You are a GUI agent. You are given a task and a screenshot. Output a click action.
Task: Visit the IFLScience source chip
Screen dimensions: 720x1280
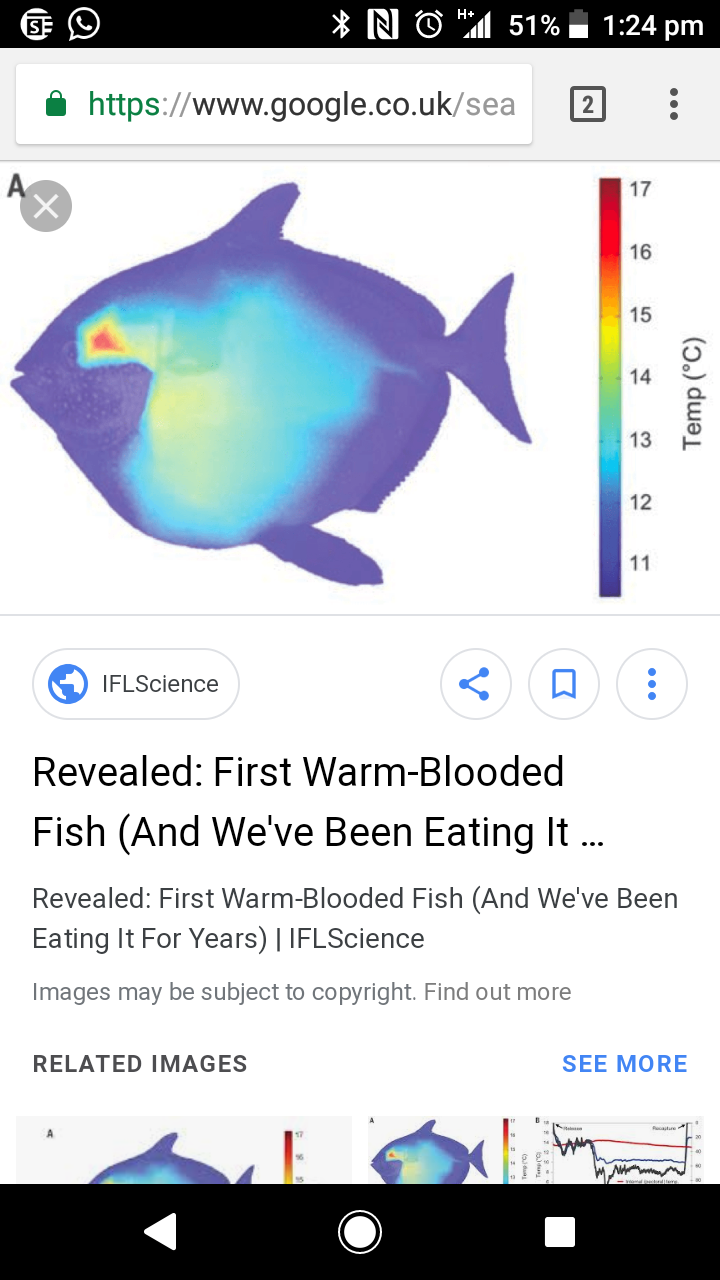pos(136,684)
